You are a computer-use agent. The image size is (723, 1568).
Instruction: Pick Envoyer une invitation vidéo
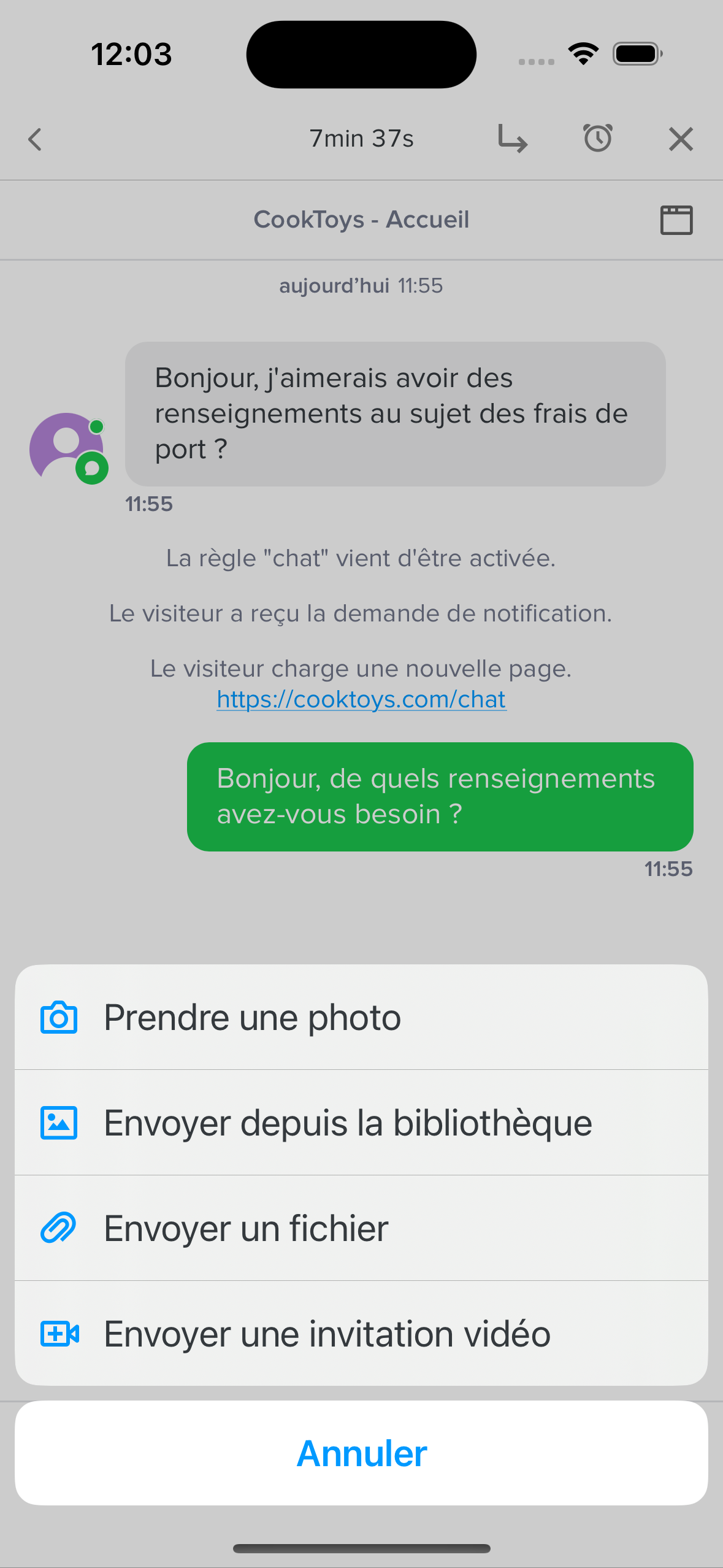[x=327, y=1333]
